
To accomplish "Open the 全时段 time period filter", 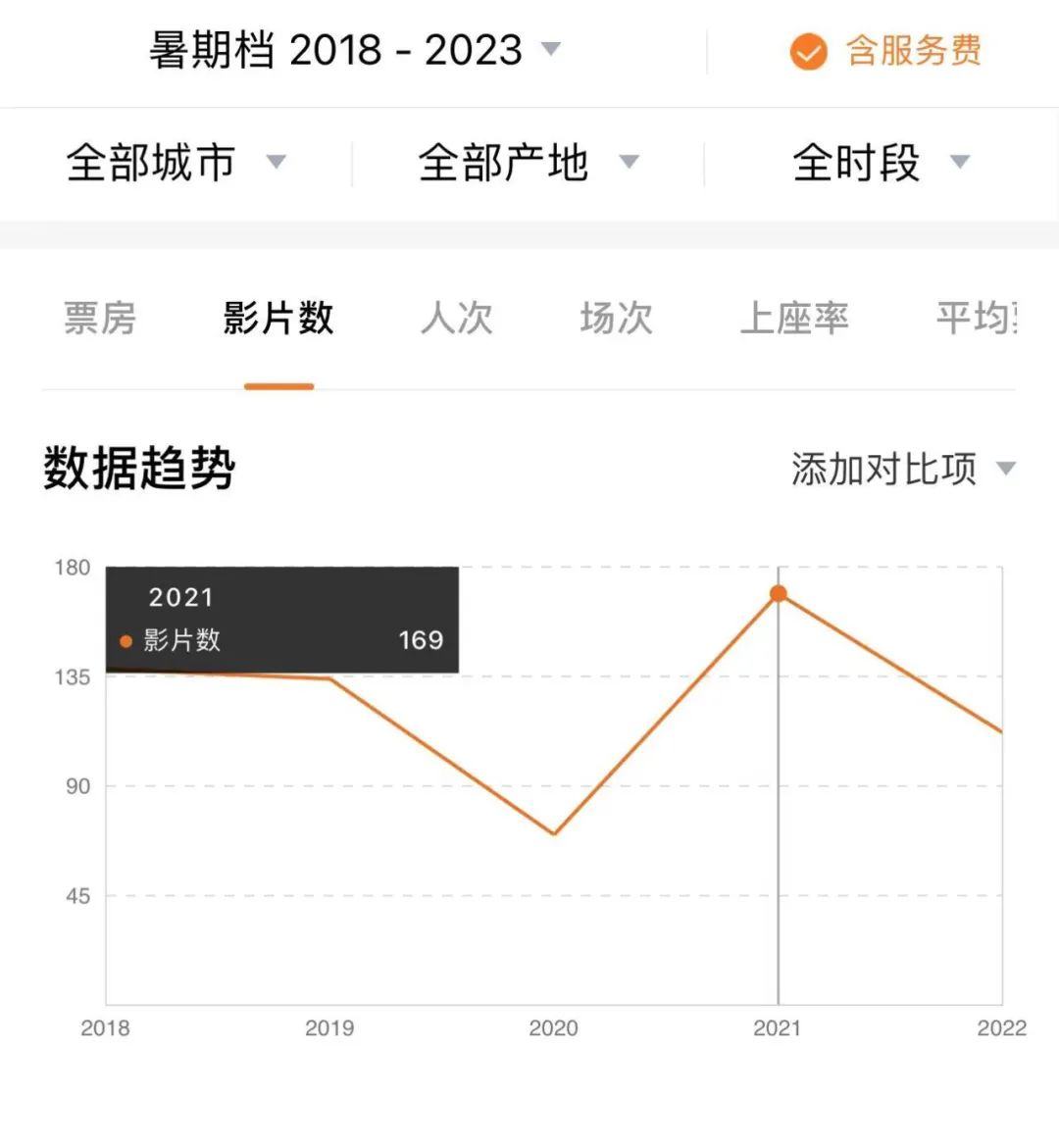I will 882,162.
